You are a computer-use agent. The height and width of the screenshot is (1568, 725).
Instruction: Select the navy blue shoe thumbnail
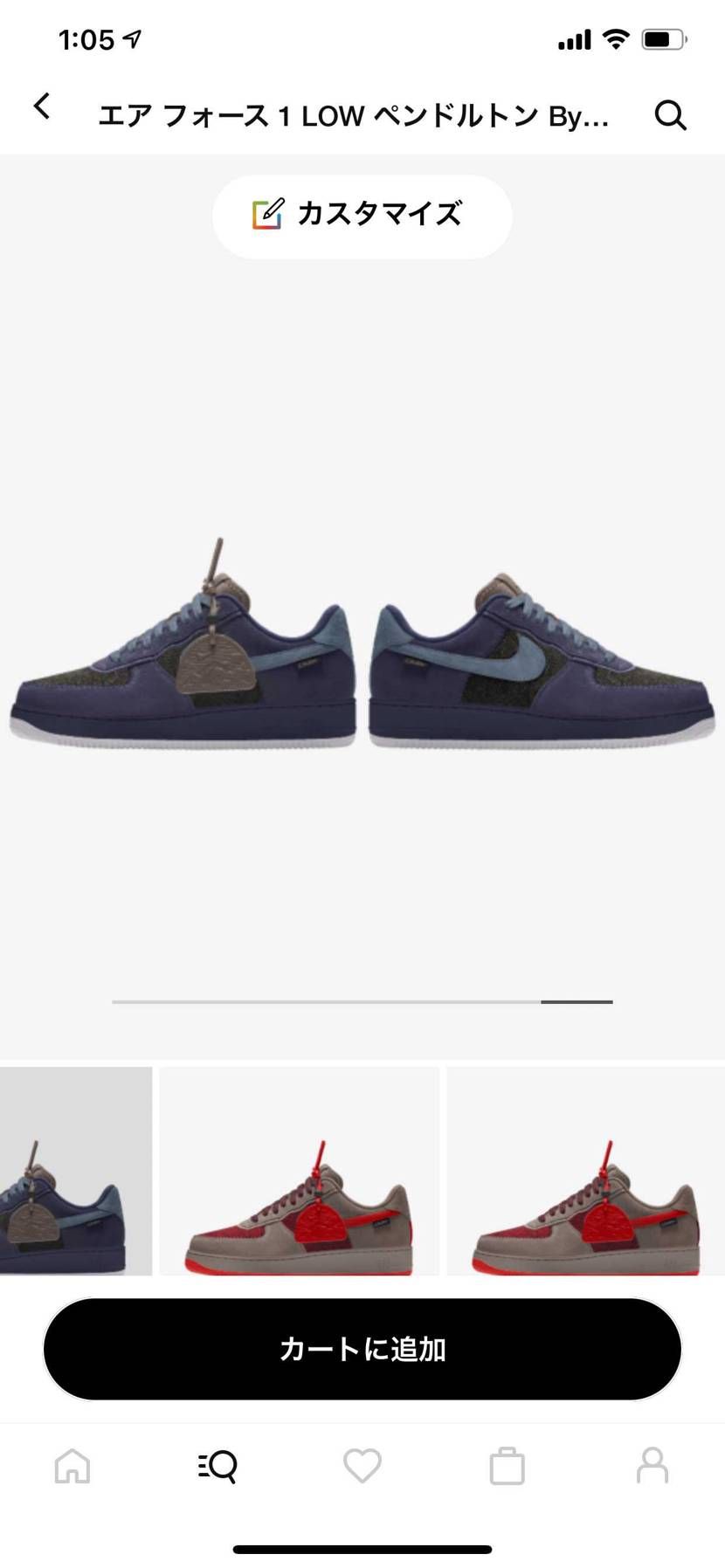[x=75, y=1171]
